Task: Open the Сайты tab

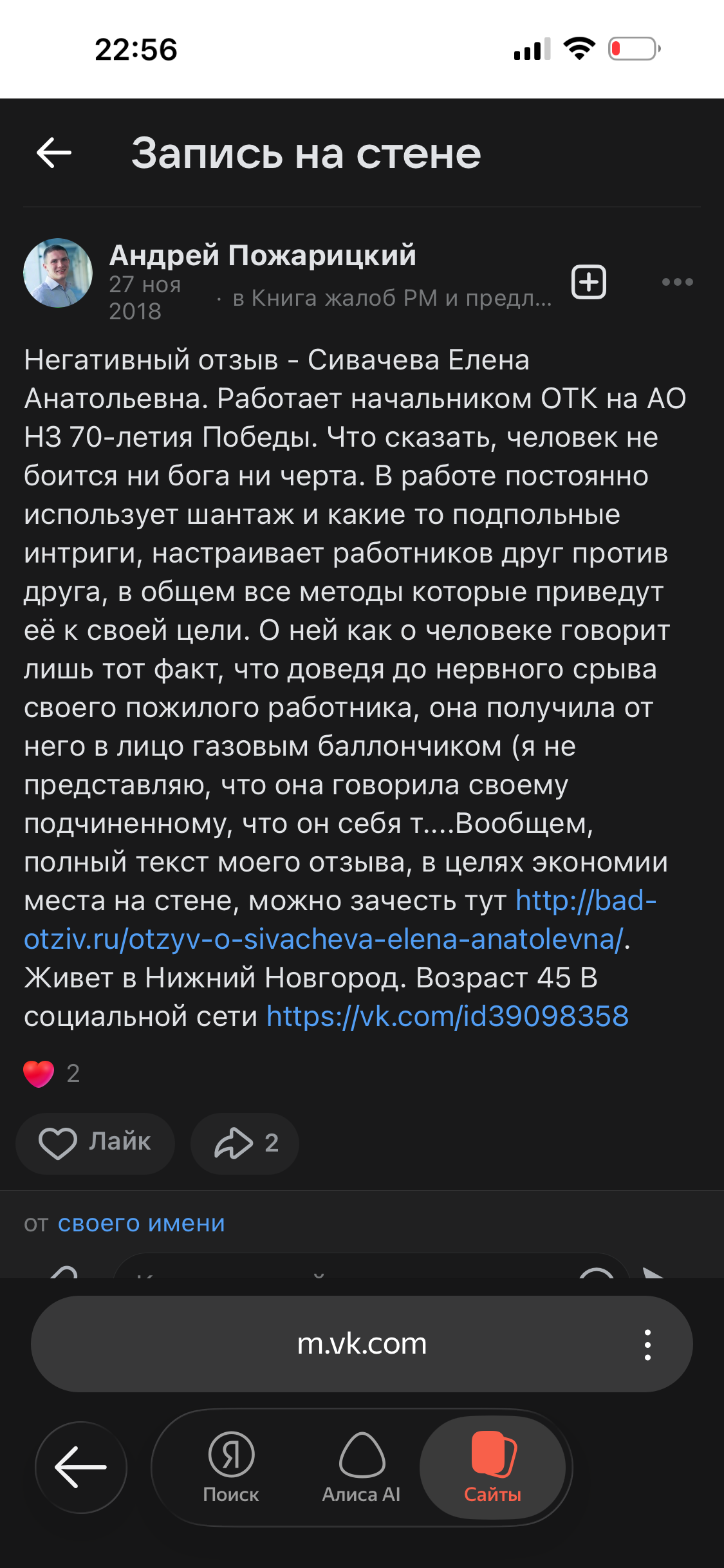Action: tap(493, 1468)
